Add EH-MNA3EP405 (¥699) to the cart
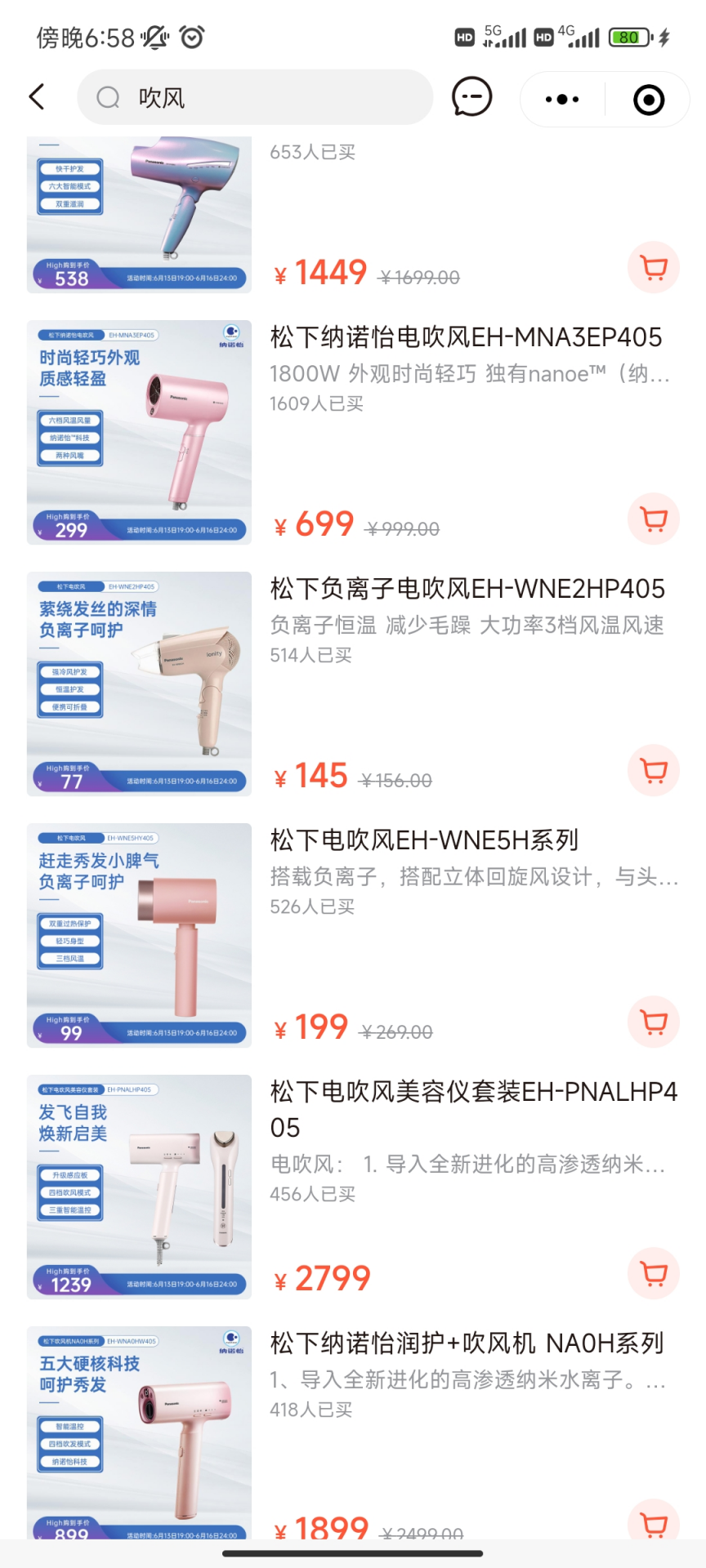Image resolution: width=706 pixels, height=1568 pixels. pos(654,519)
